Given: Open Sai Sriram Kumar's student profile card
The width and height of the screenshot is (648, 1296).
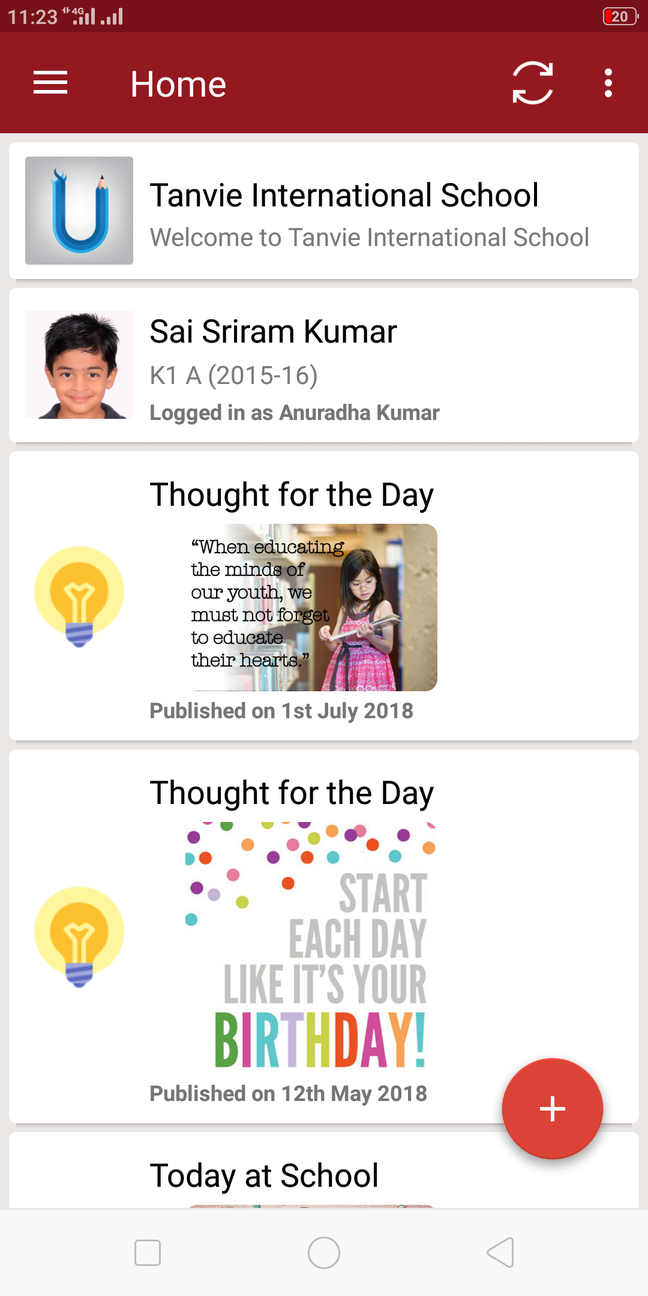Looking at the screenshot, I should (324, 365).
